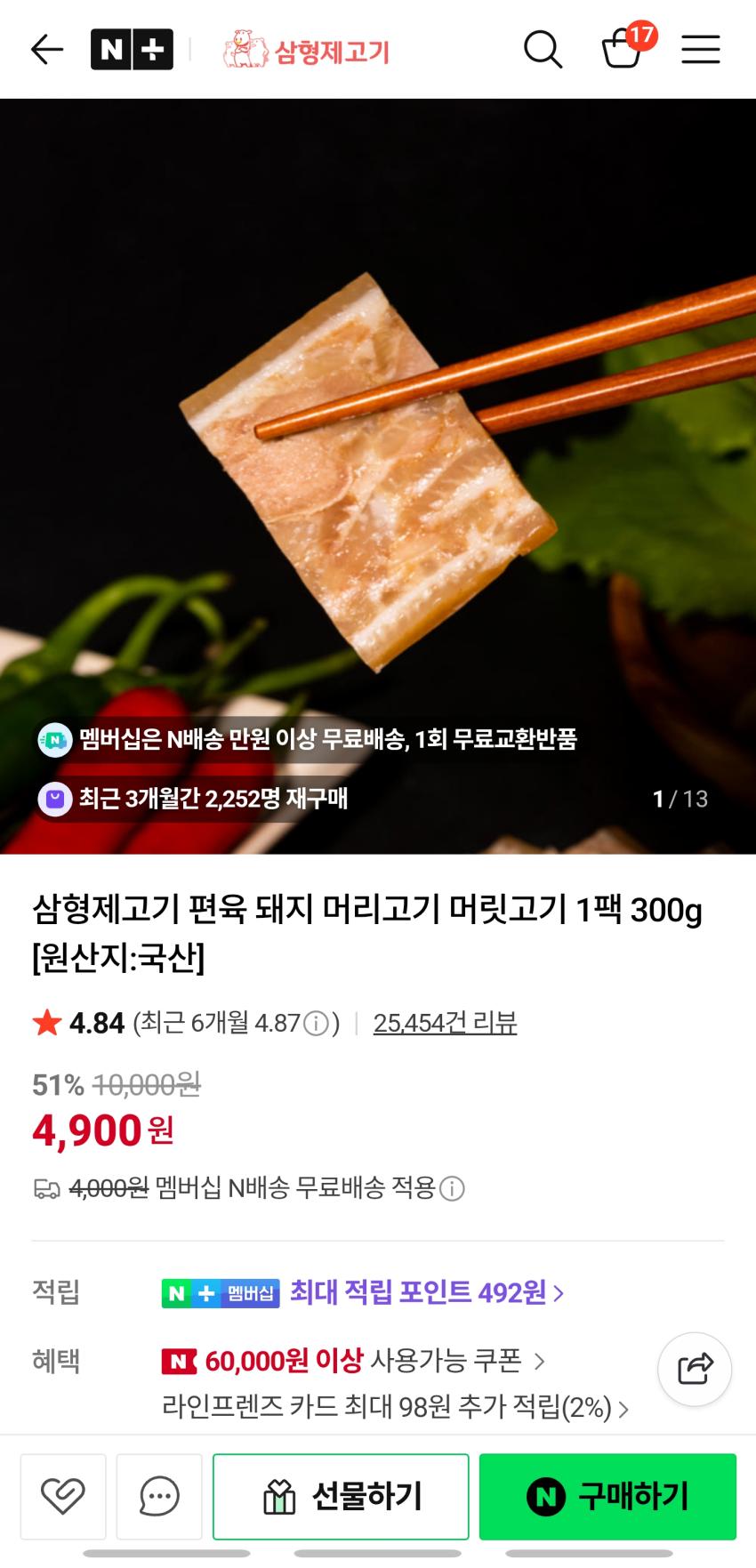View the shopping cart
This screenshot has height=1568, width=756.
tap(623, 50)
